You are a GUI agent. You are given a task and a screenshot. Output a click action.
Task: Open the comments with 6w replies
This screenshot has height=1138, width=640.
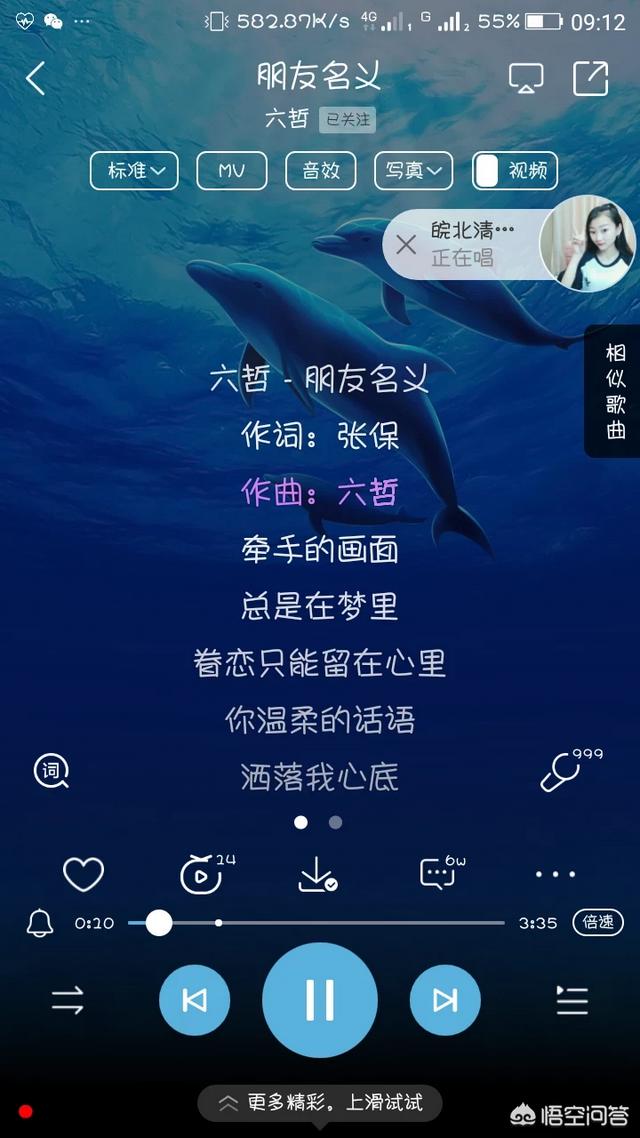click(438, 875)
